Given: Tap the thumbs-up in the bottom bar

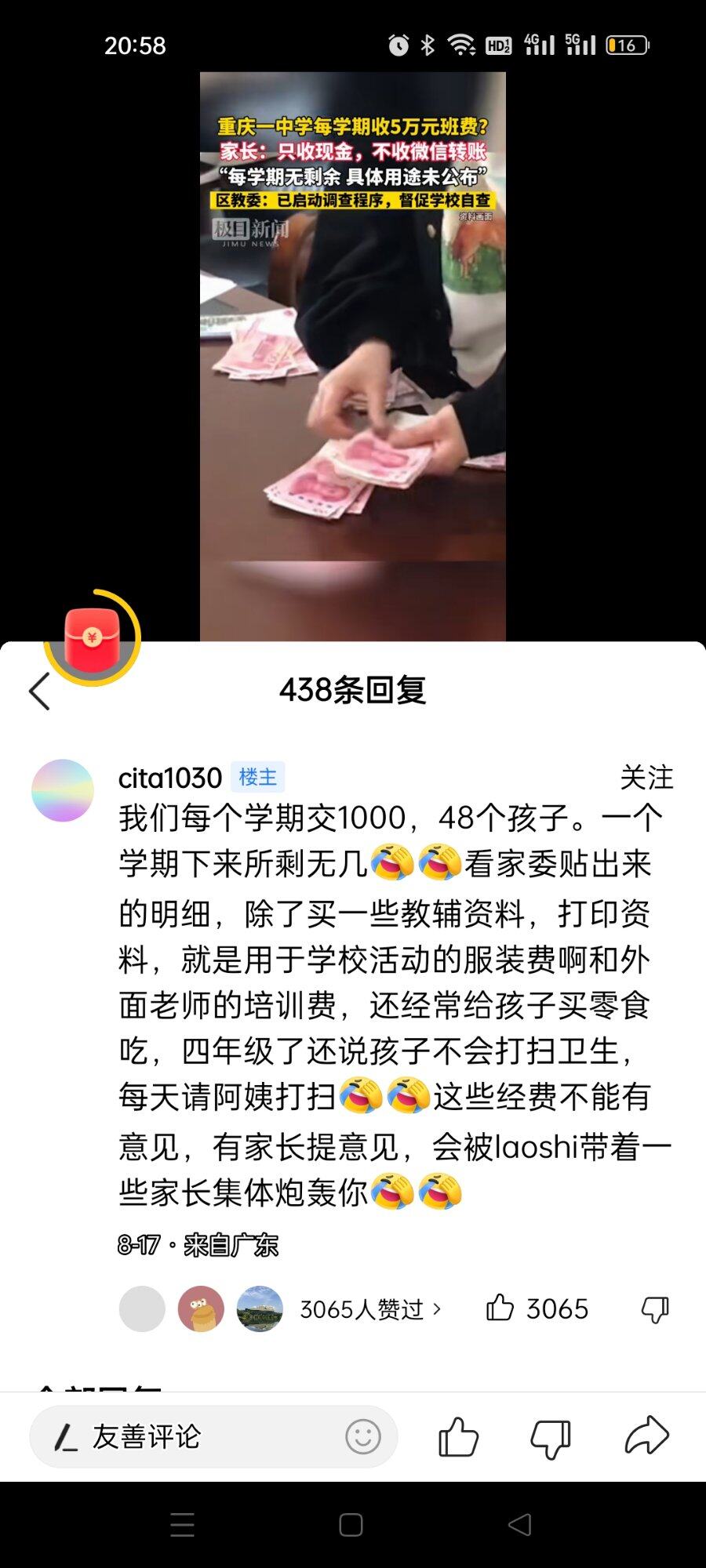Looking at the screenshot, I should click(458, 1437).
